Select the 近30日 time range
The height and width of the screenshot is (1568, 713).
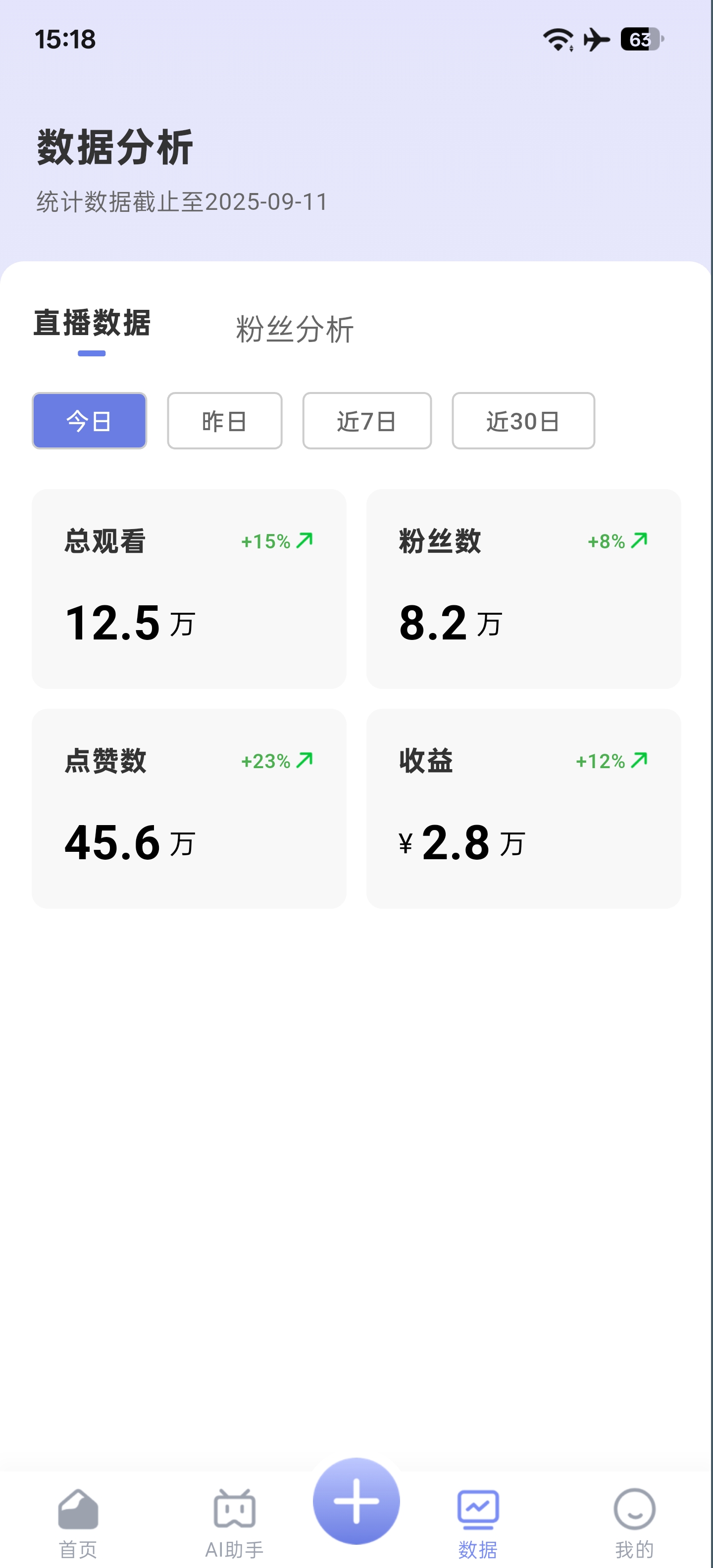[522, 421]
